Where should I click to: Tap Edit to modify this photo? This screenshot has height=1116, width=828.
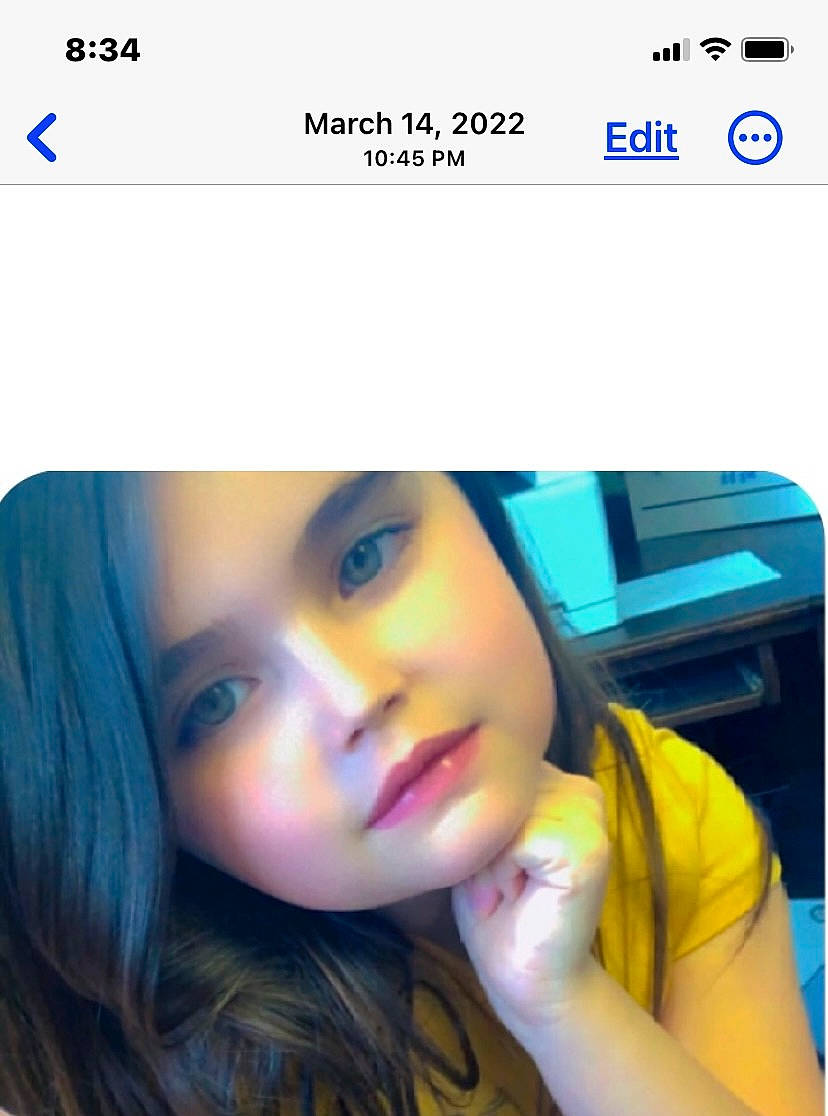pos(641,139)
